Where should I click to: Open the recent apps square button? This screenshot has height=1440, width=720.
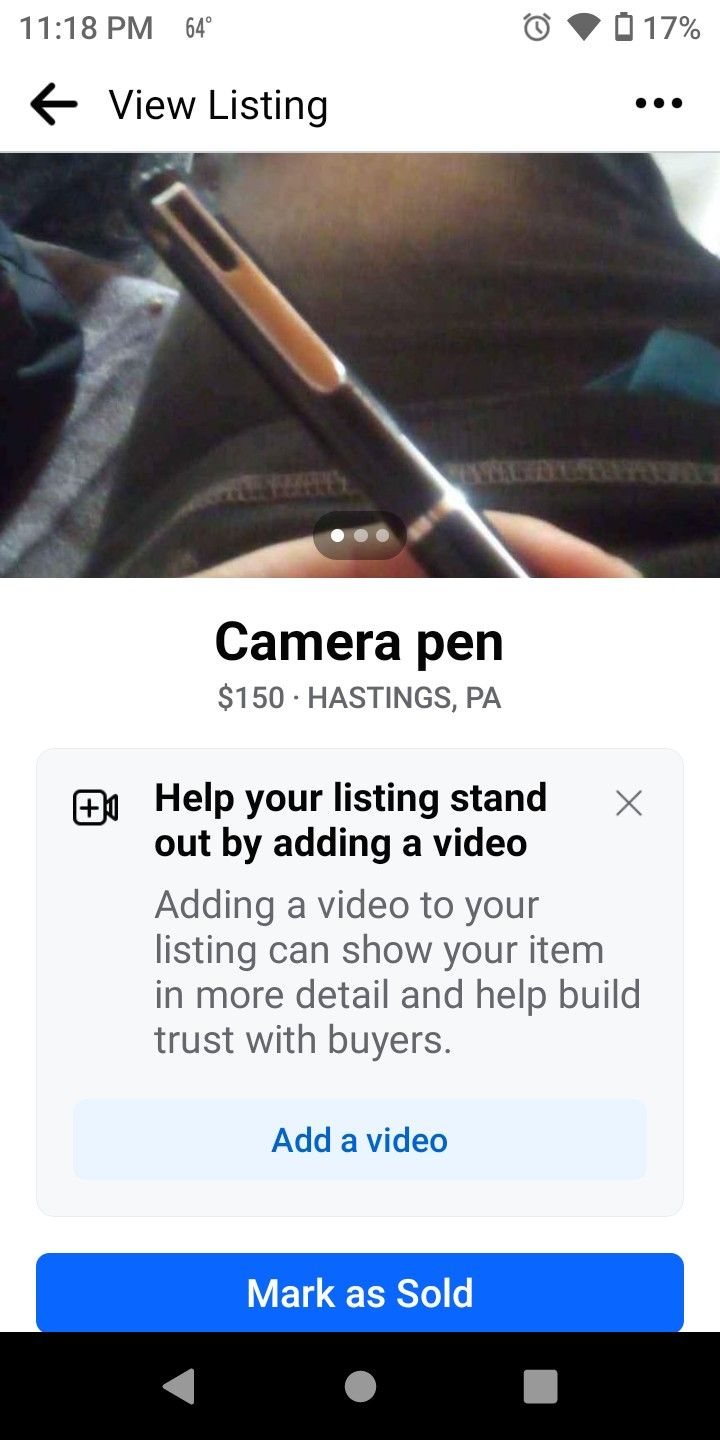point(539,1386)
